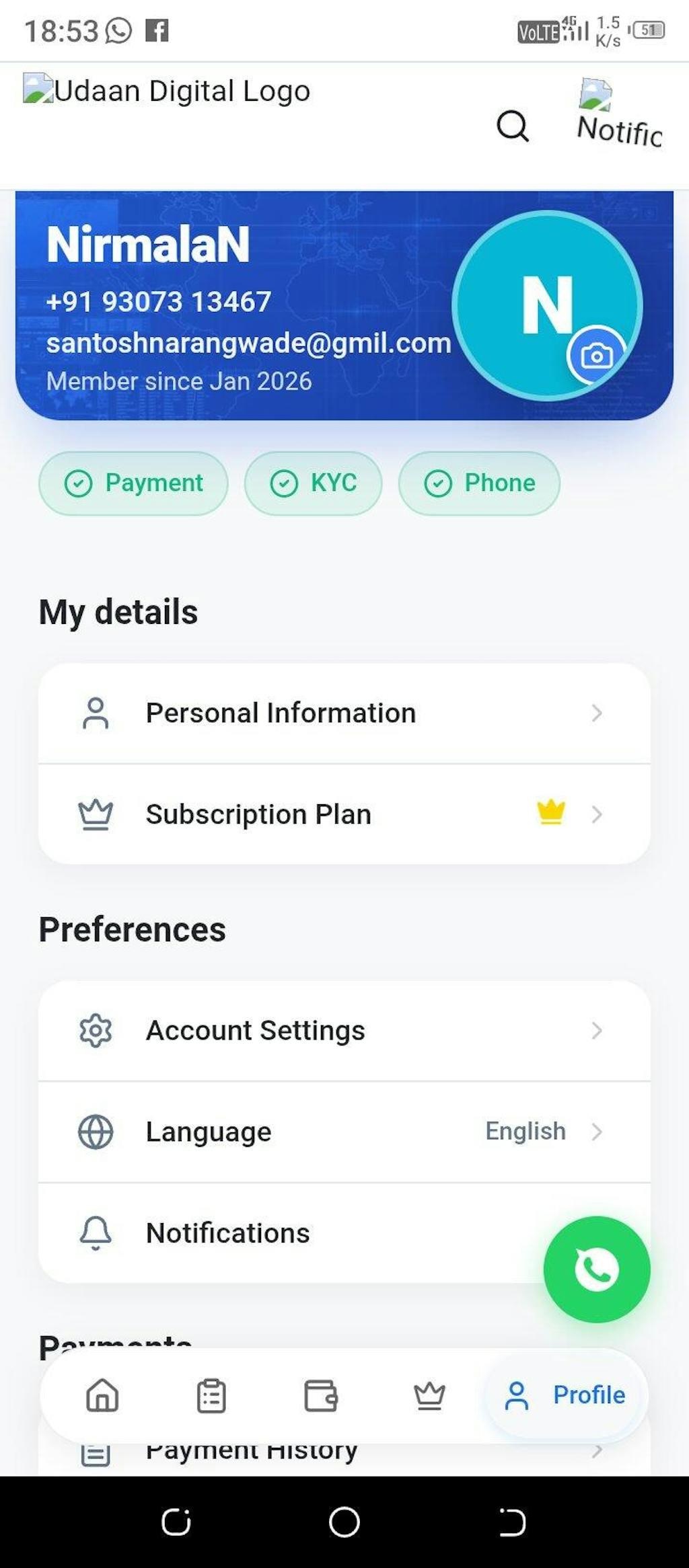The height and width of the screenshot is (1568, 689).
Task: Change the Language setting
Action: tap(344, 1132)
